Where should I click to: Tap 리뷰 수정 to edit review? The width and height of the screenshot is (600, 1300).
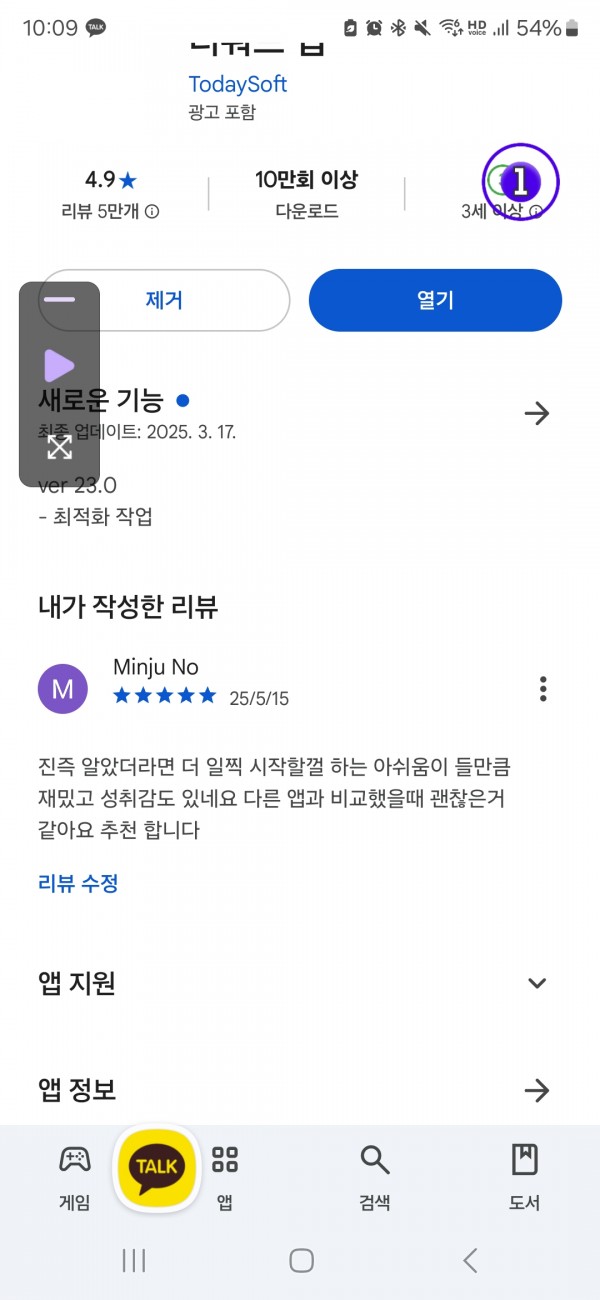(78, 883)
